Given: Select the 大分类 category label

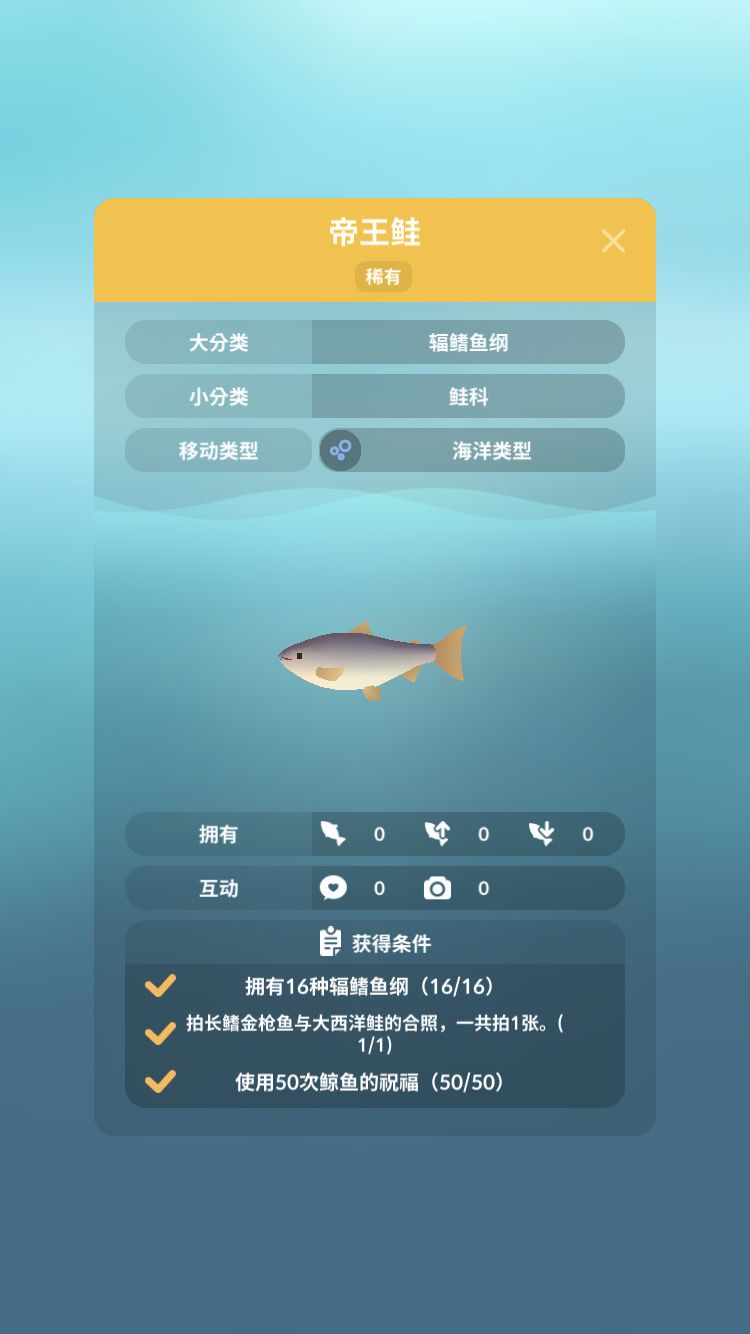Looking at the screenshot, I should [218, 342].
